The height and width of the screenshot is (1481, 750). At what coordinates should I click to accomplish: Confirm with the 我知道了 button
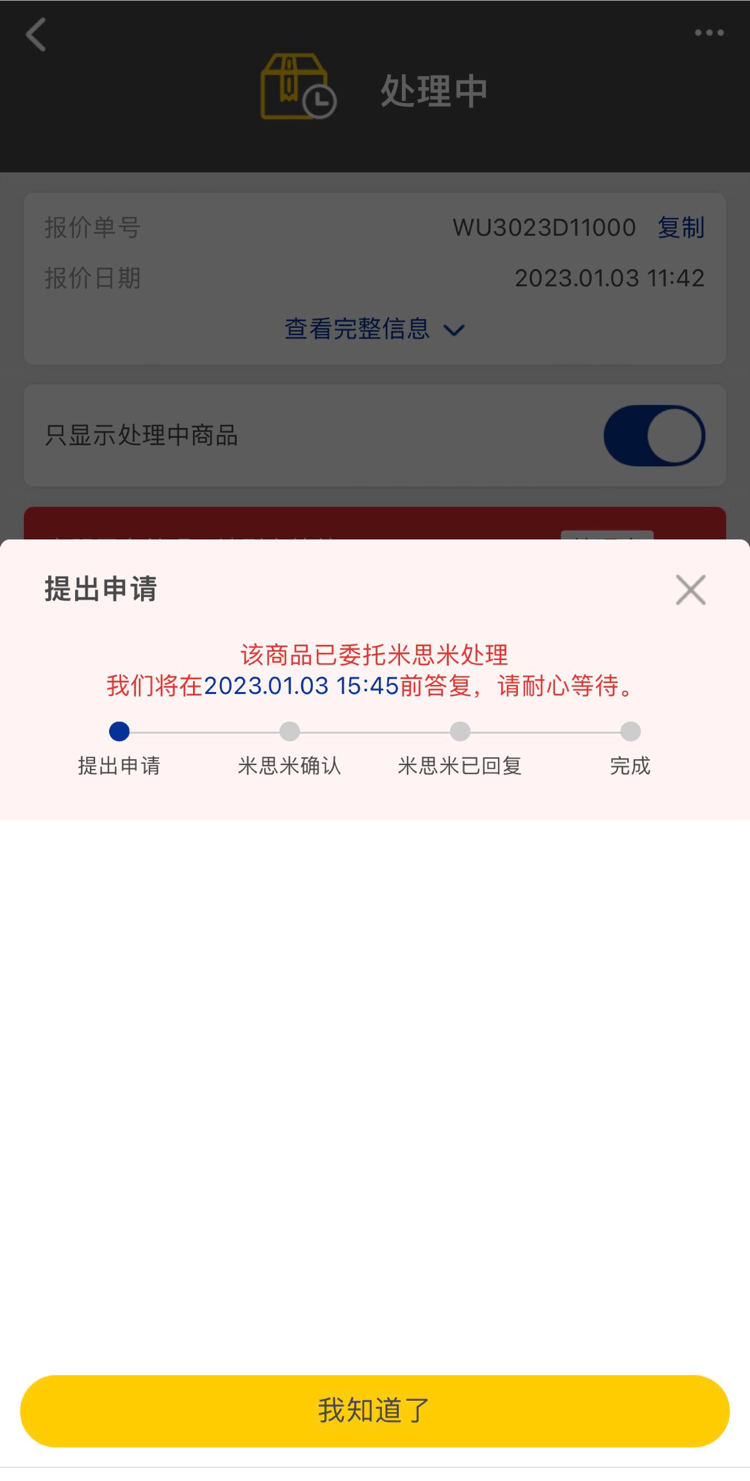(375, 1410)
